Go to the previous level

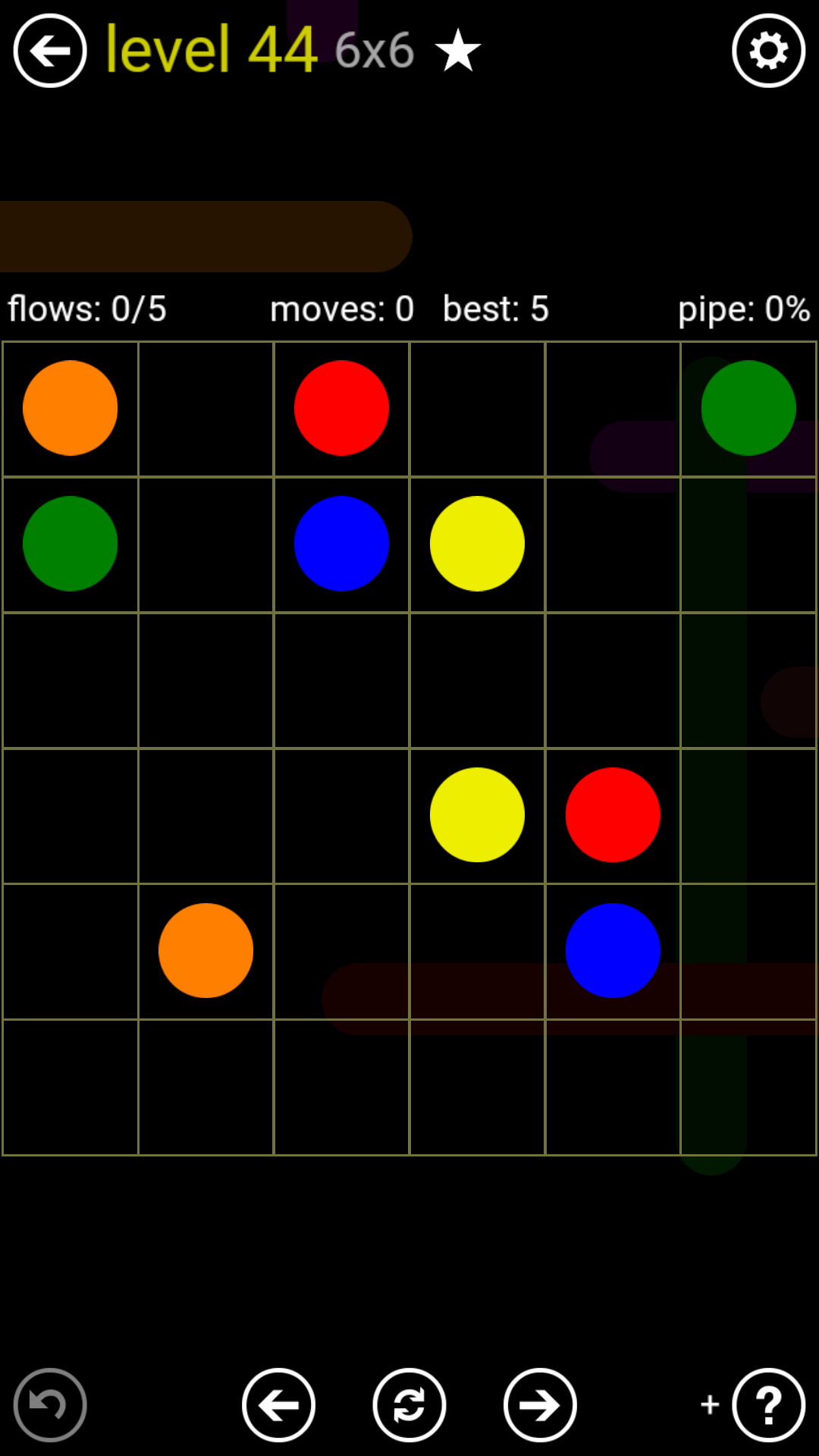(278, 1405)
